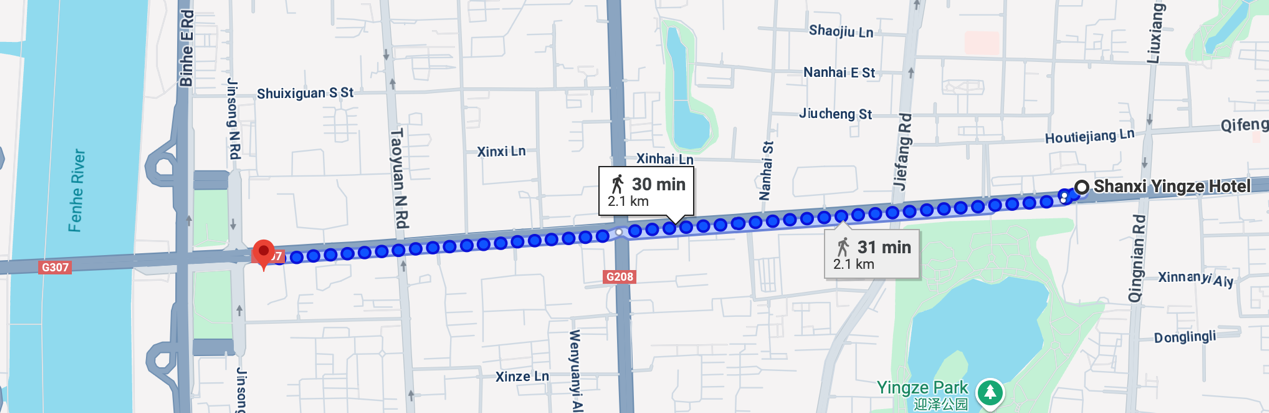Tap the red destination pin
The width and height of the screenshot is (1269, 413).
pos(264,252)
